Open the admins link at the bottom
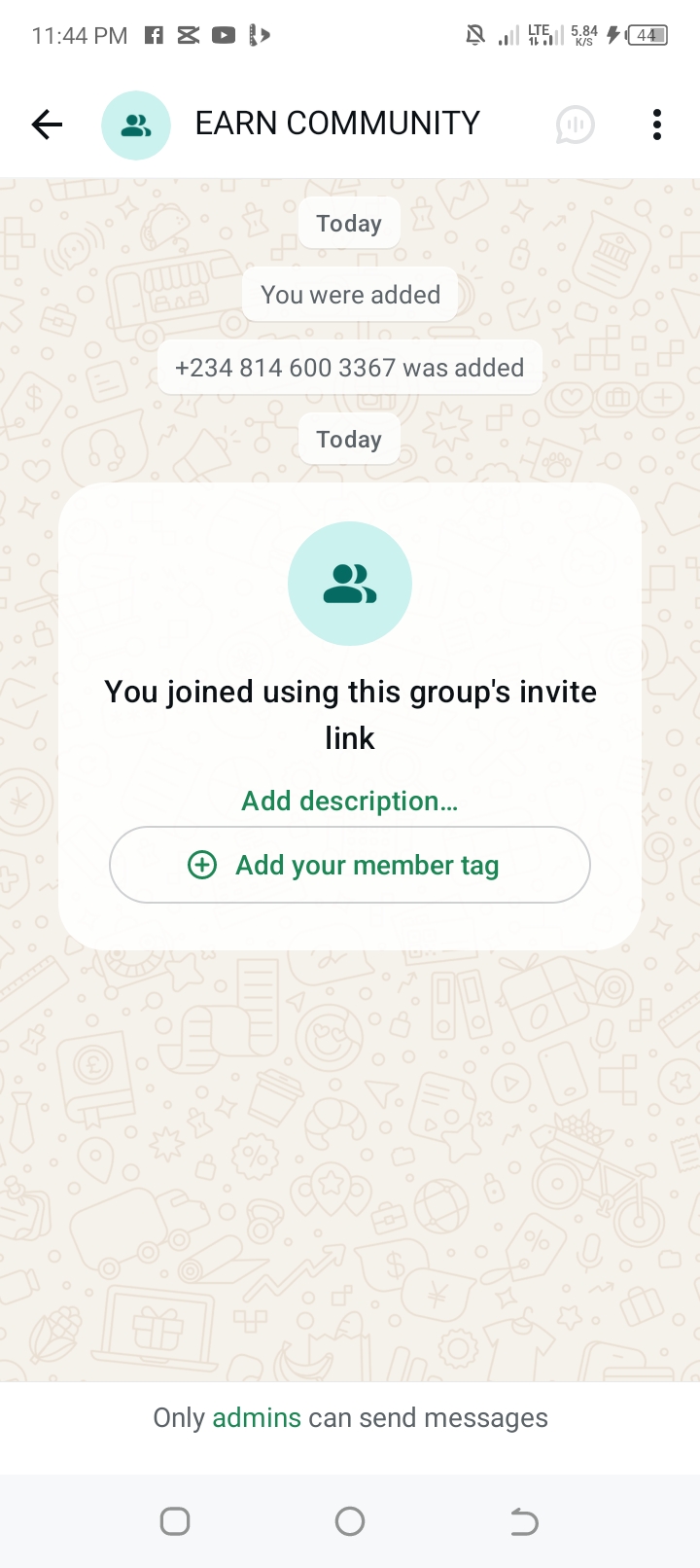This screenshot has height=1568, width=700. pyautogui.click(x=257, y=1418)
